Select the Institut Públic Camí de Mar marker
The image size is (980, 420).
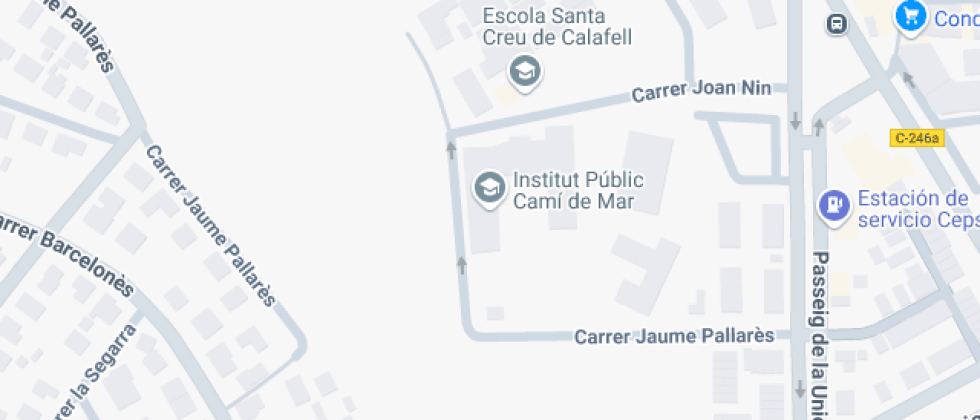tap(489, 187)
